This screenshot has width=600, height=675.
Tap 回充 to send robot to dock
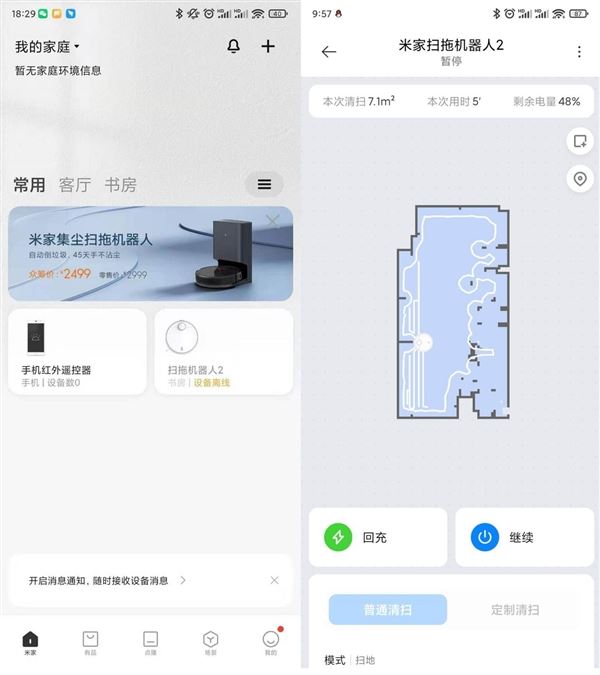coord(377,537)
